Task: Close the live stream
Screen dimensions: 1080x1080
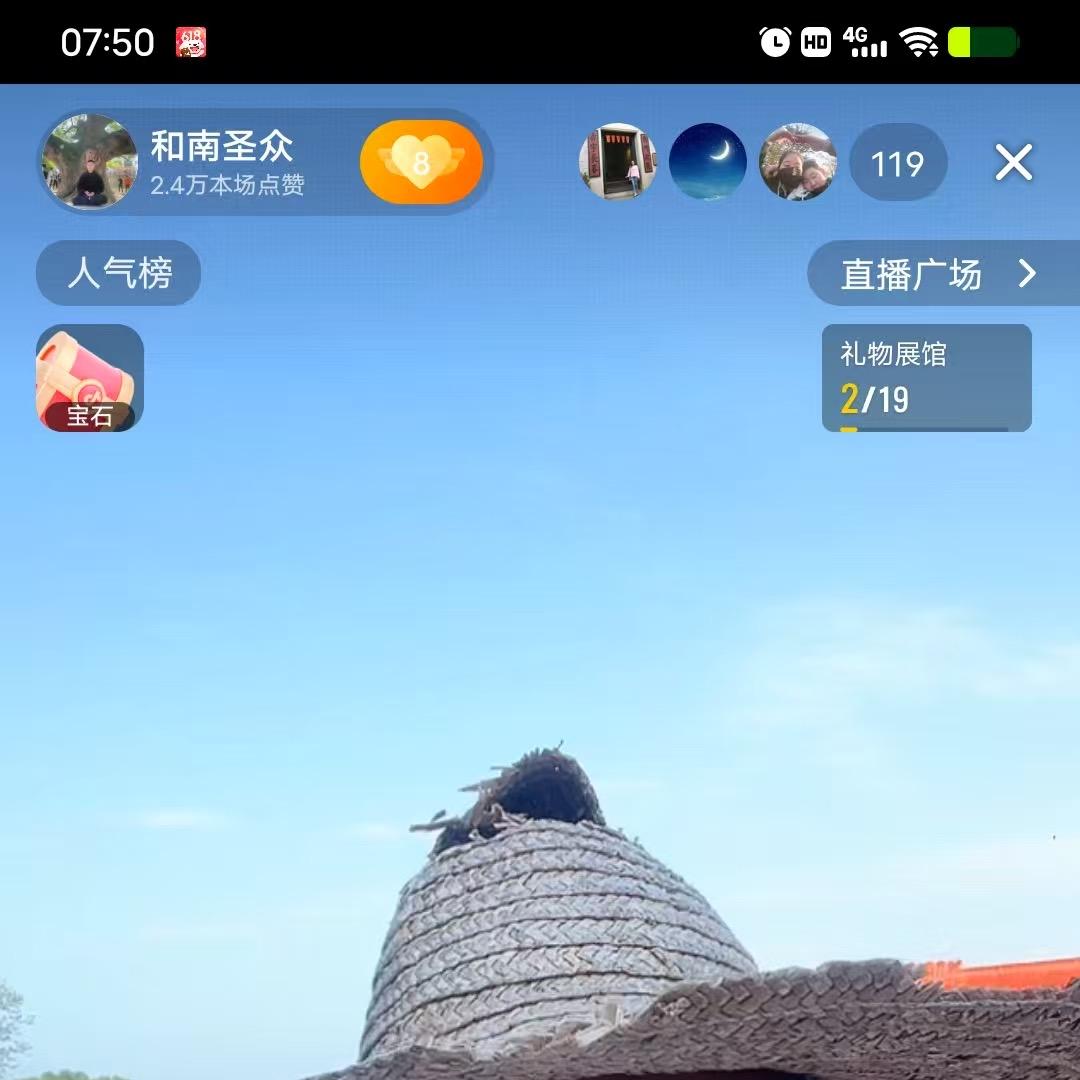Action: 1013,163
